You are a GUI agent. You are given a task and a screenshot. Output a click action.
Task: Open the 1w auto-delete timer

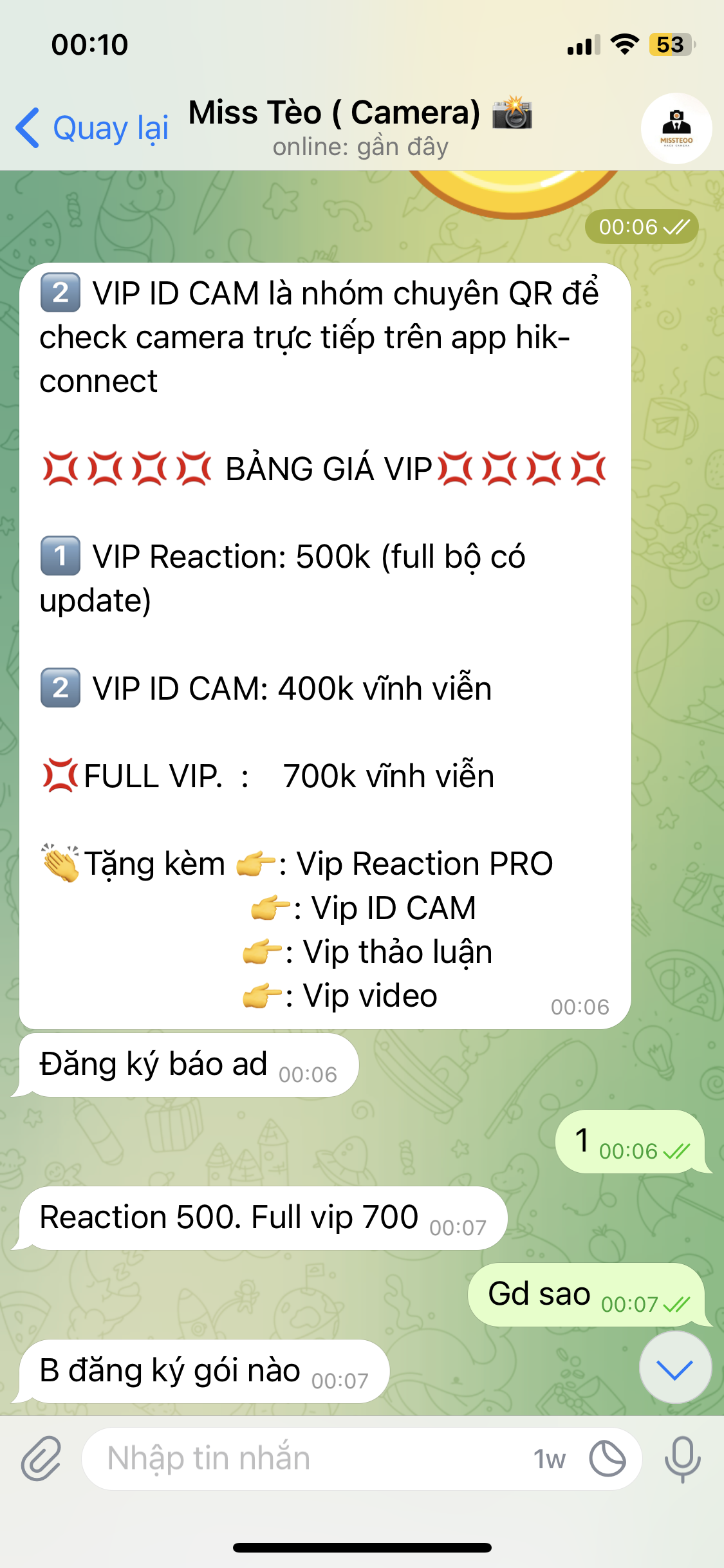(x=549, y=1459)
